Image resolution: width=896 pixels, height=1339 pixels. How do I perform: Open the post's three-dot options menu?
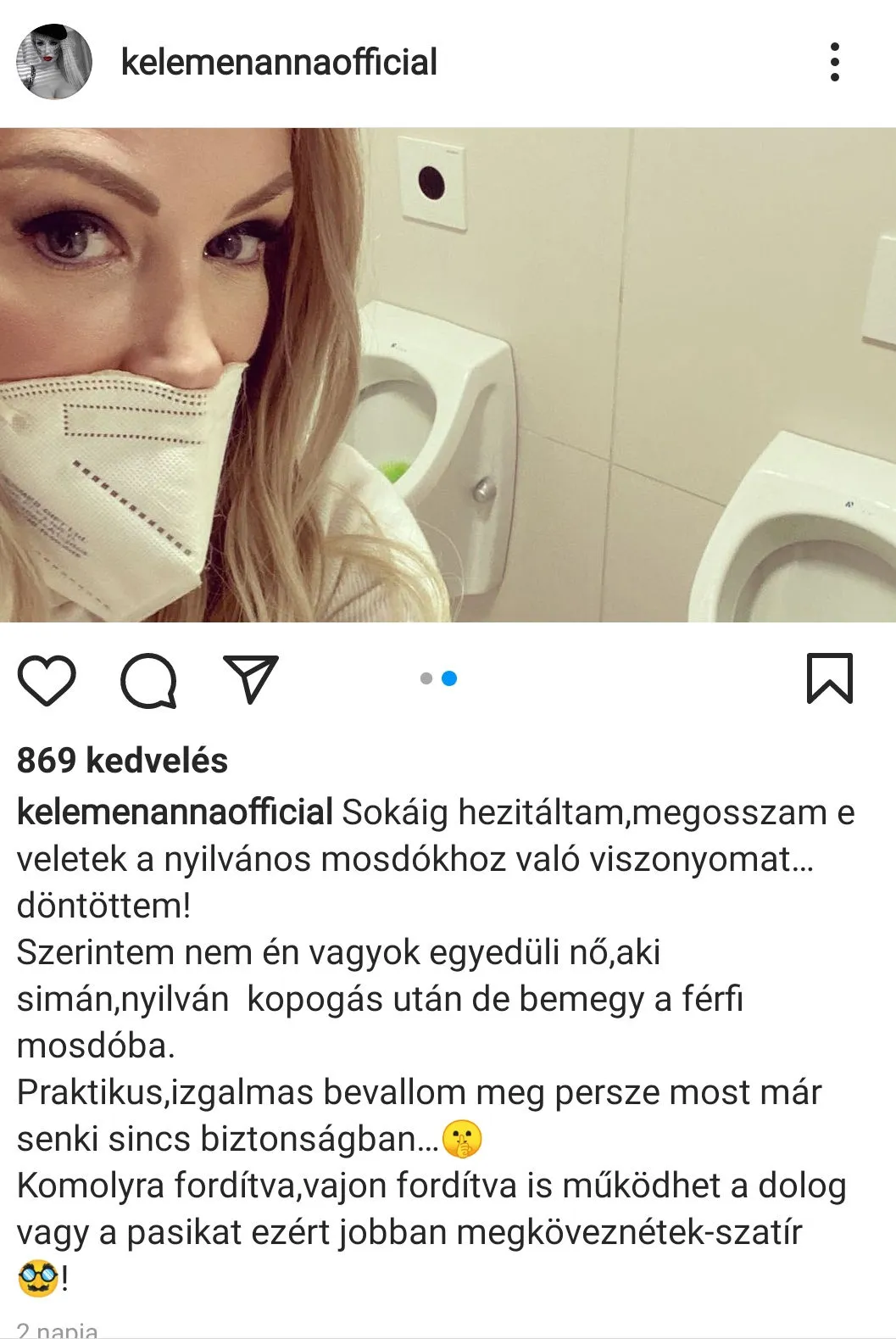point(835,62)
